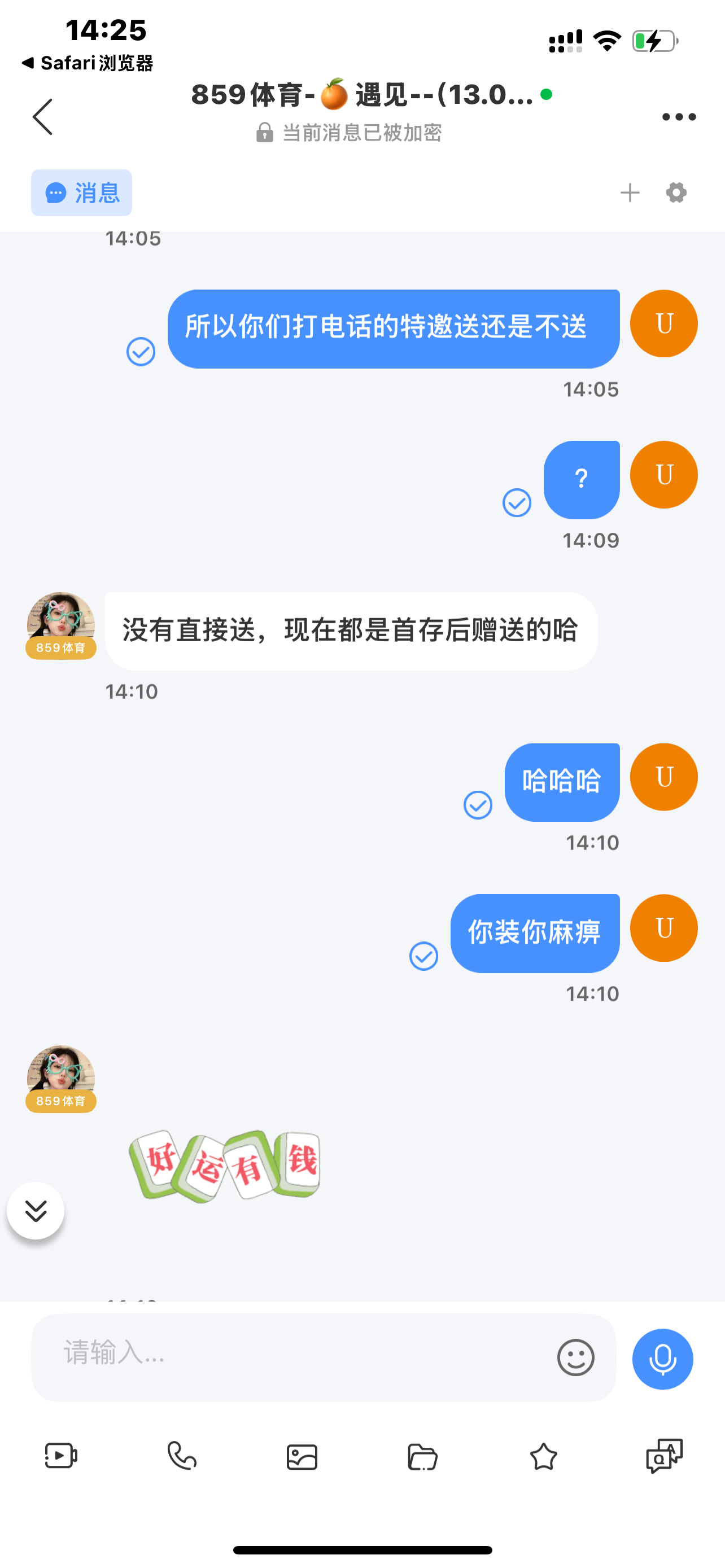The width and height of the screenshot is (725, 1568).
Task: Select the 消息 tab
Action: [81, 193]
